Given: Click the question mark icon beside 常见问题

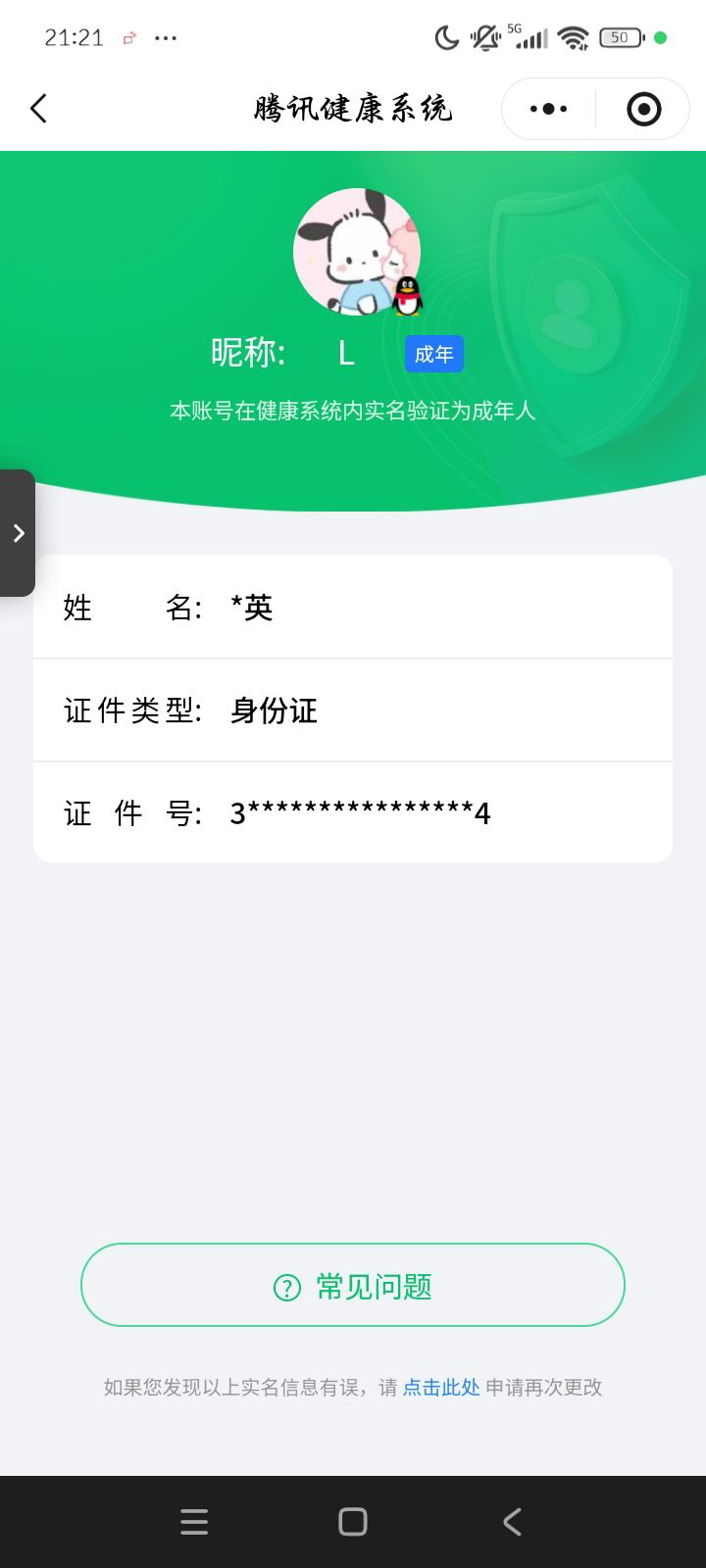Looking at the screenshot, I should (x=285, y=1285).
